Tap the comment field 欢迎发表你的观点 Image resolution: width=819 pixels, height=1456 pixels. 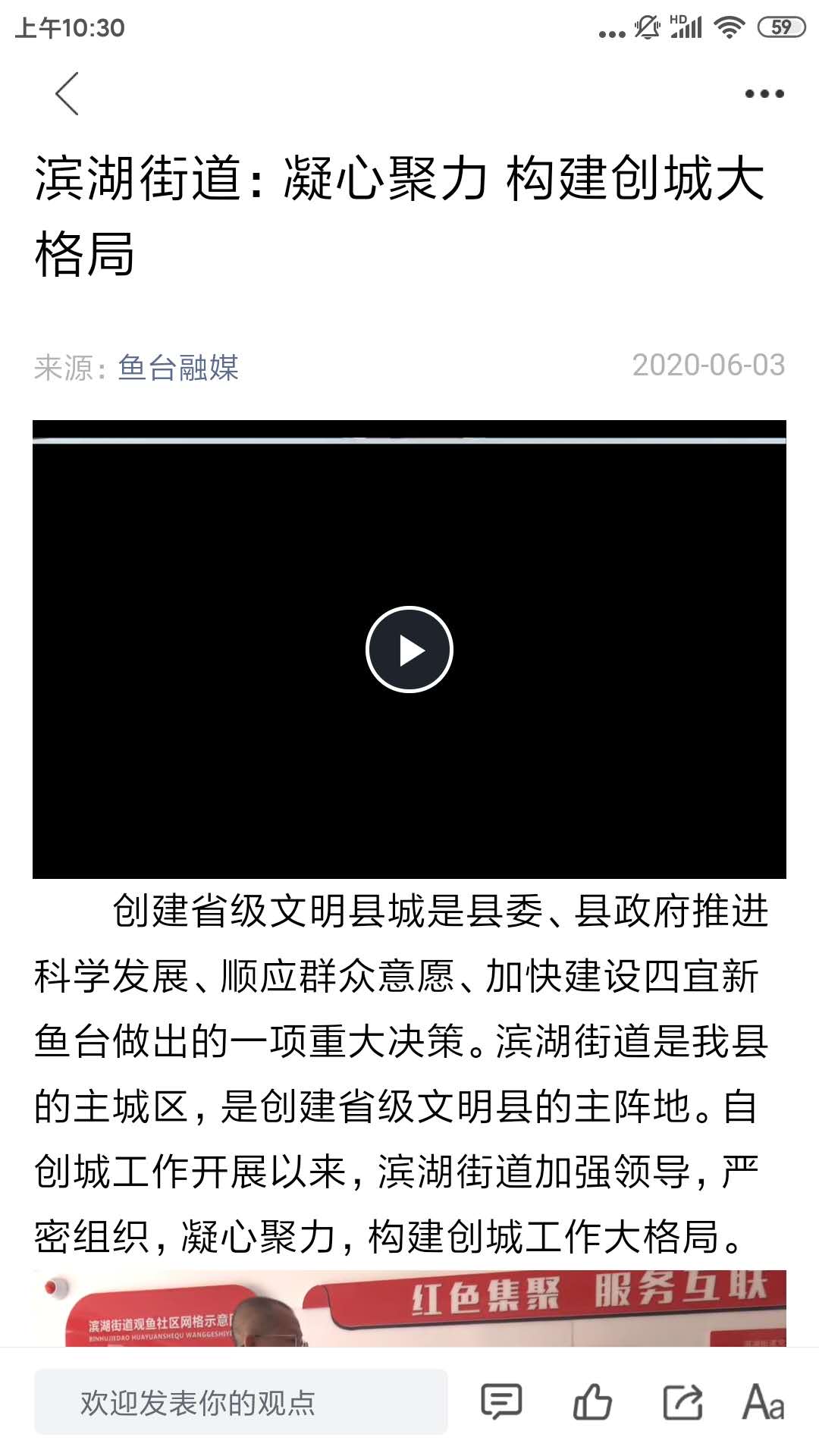click(x=240, y=1402)
